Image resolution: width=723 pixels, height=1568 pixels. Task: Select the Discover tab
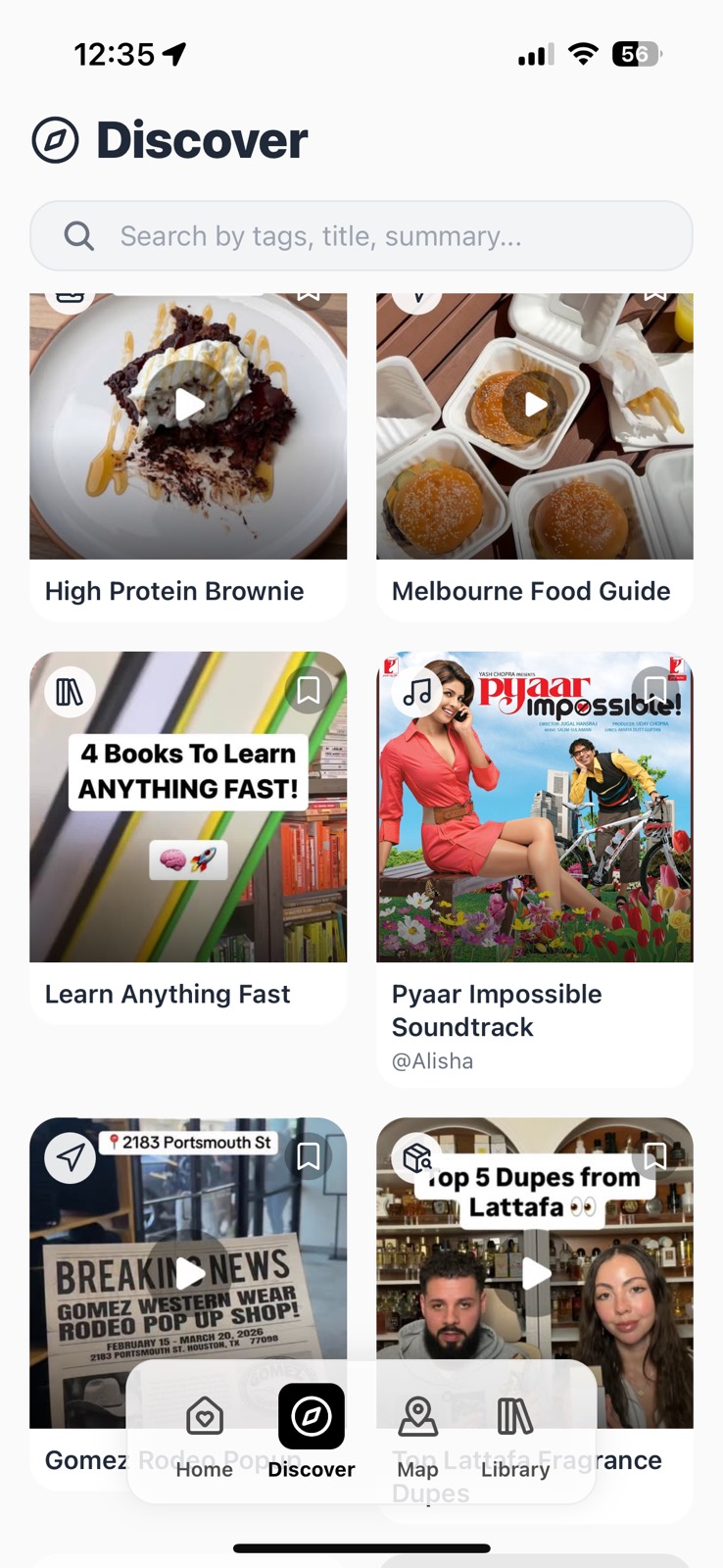(312, 1431)
